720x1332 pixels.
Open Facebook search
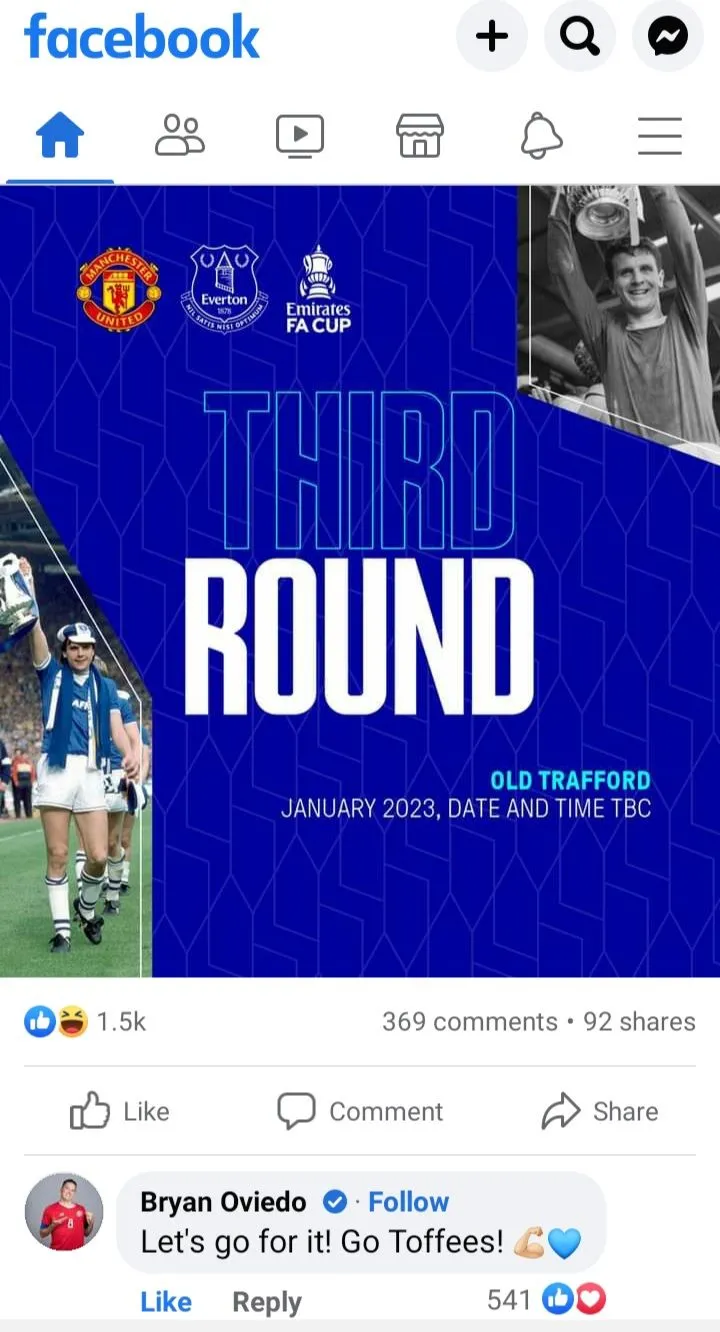tap(579, 38)
